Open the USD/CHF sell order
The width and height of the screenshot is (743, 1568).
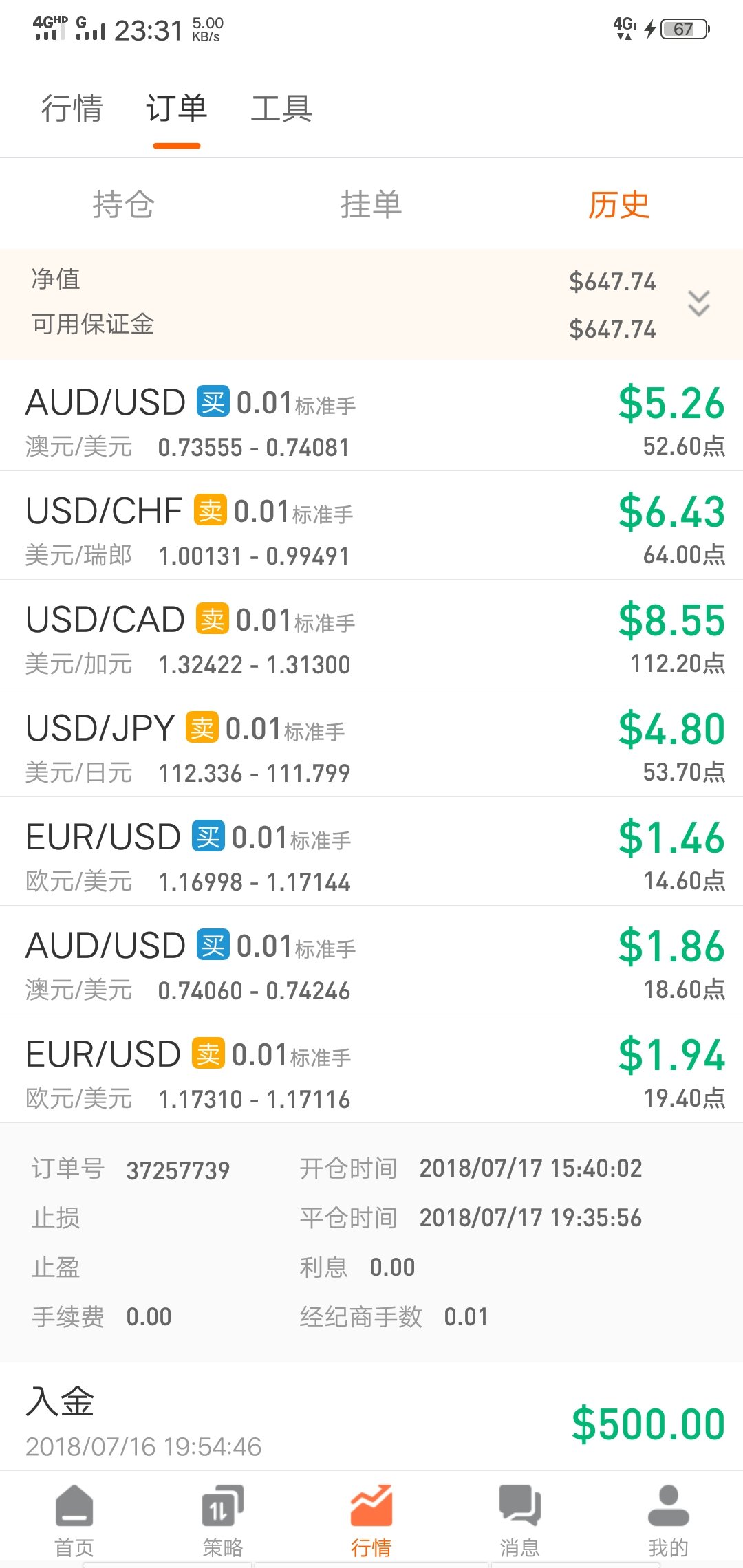point(371,525)
